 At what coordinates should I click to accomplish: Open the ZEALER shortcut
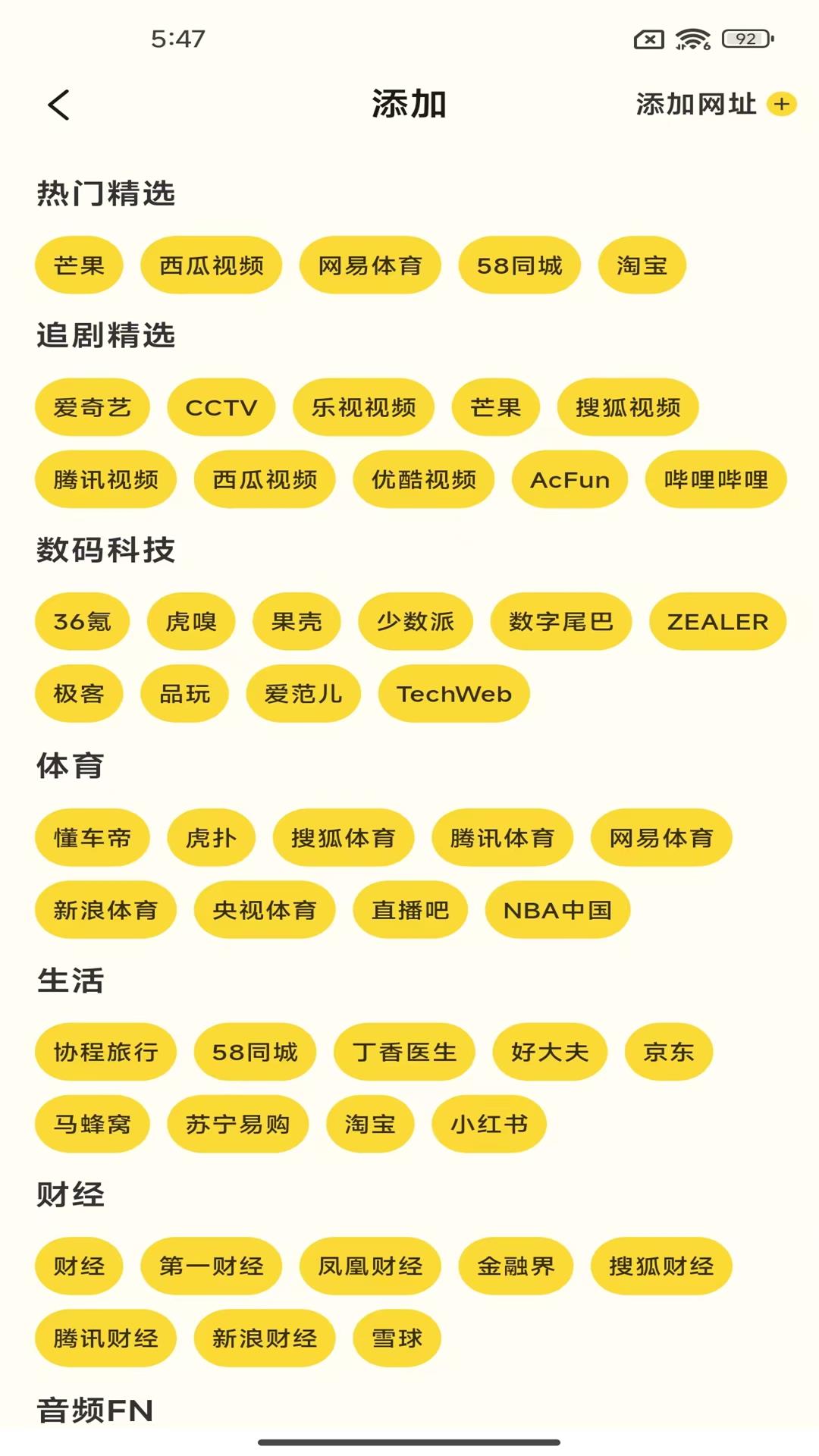[716, 621]
